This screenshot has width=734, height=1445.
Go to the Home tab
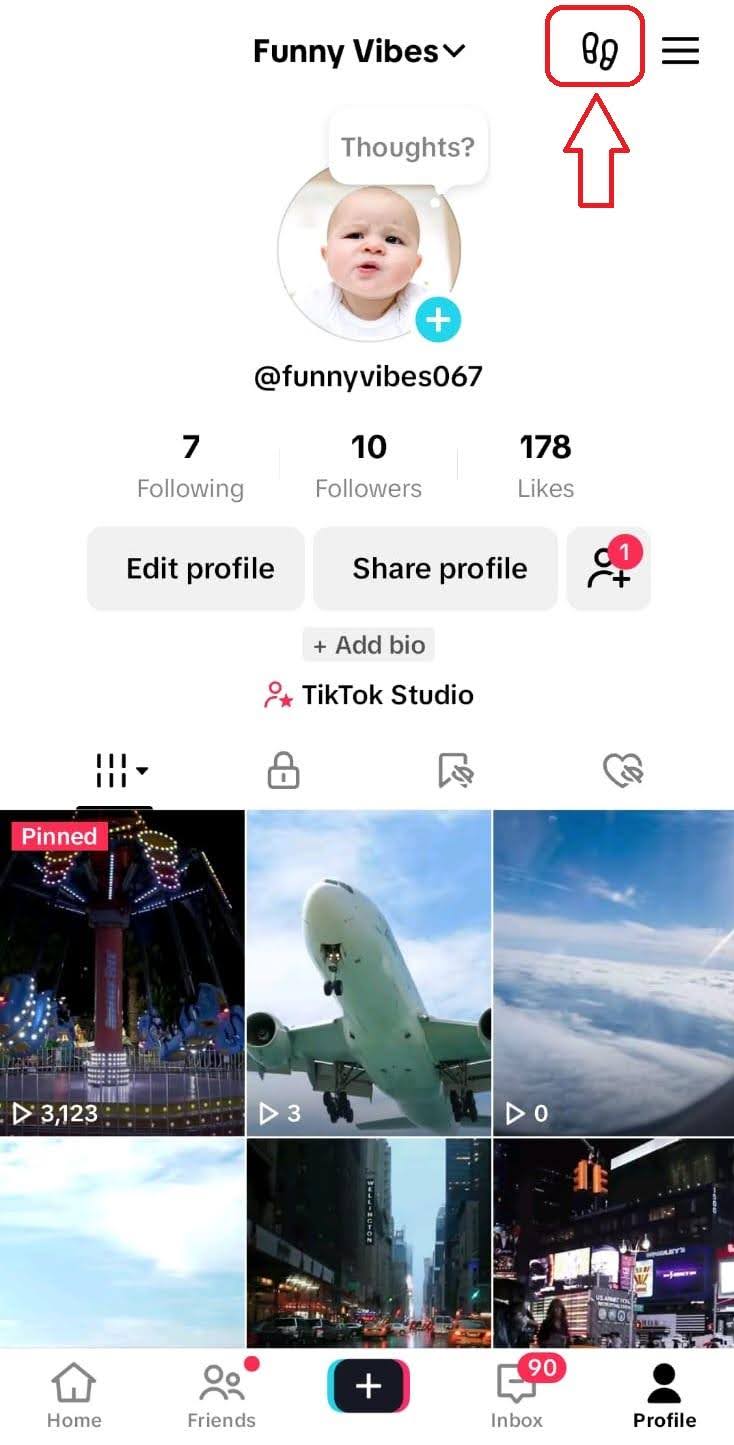coord(74,1396)
